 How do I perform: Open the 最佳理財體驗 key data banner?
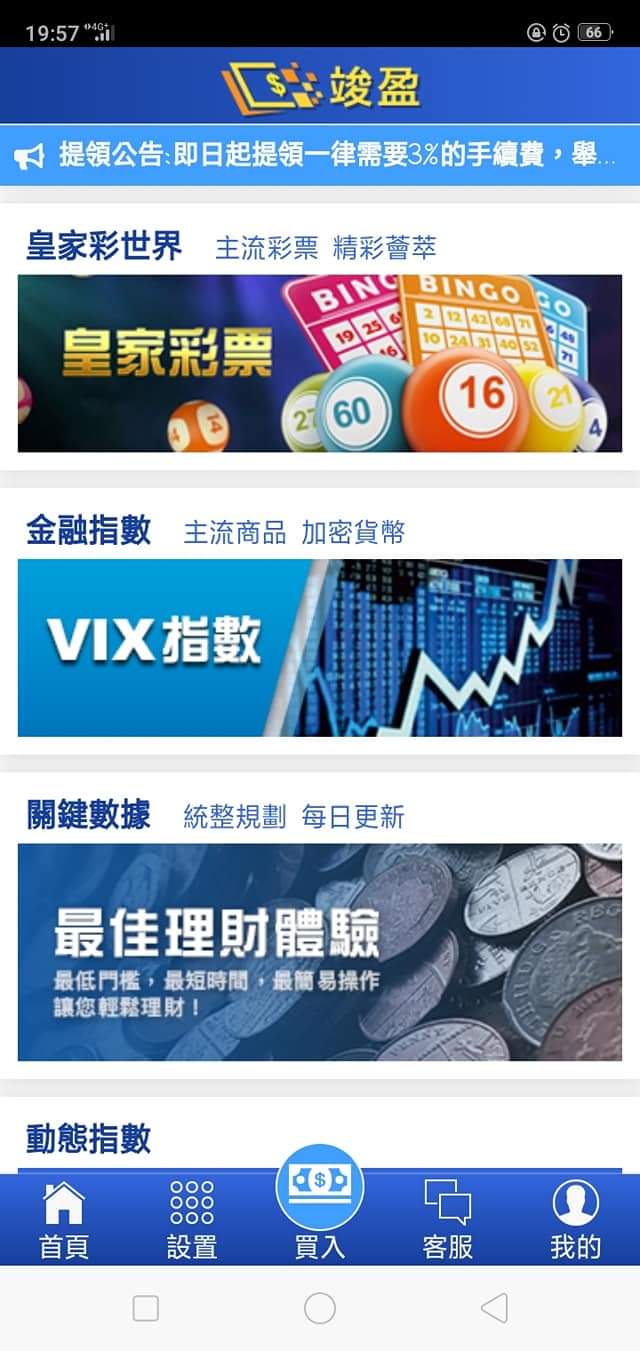click(x=320, y=952)
